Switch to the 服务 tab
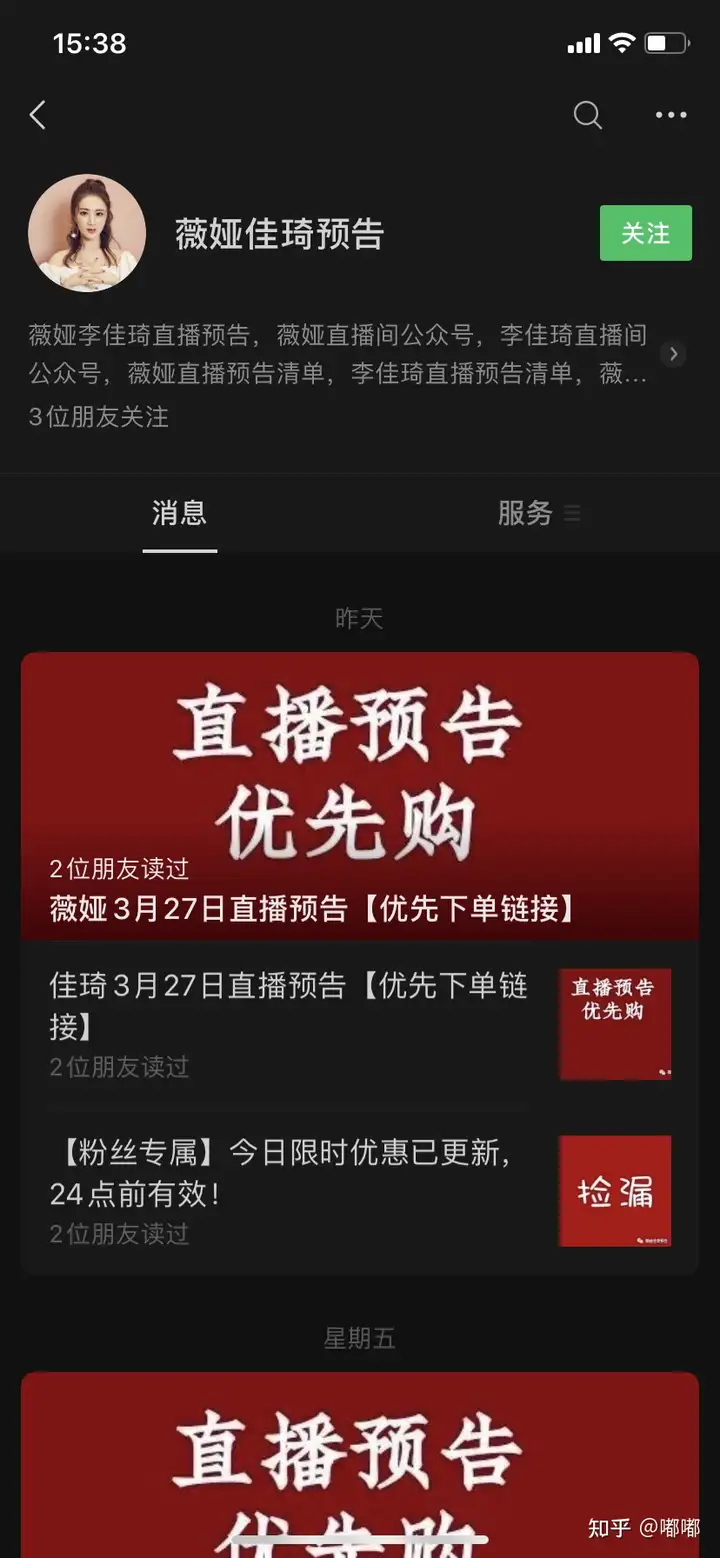 tap(525, 514)
